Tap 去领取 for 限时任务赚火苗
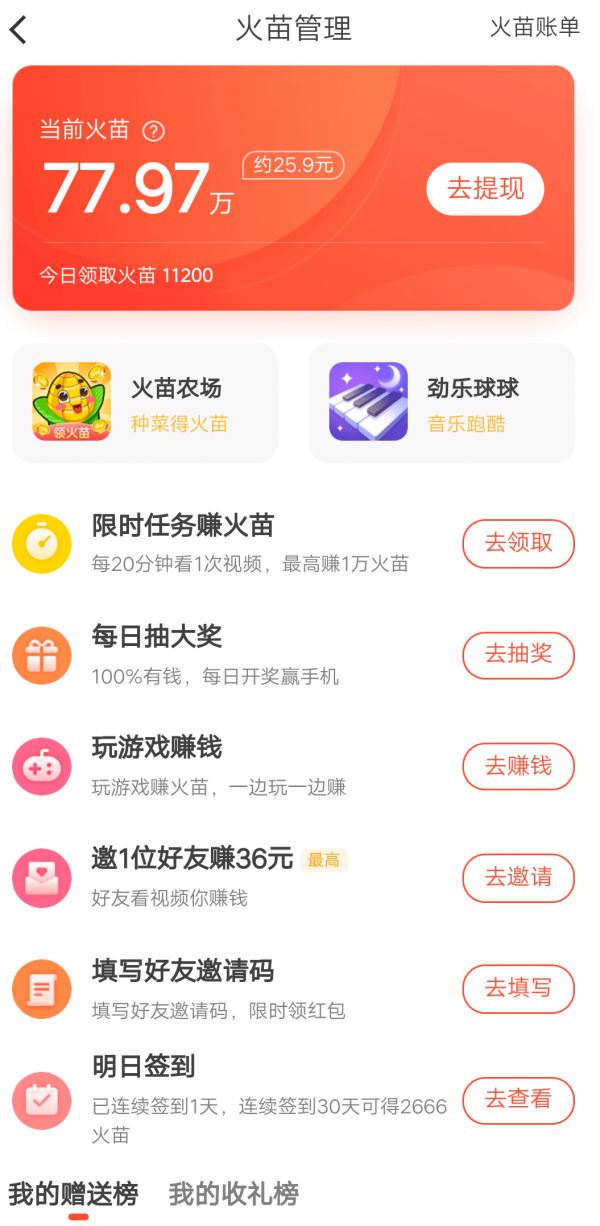The height and width of the screenshot is (1226, 600). point(518,543)
